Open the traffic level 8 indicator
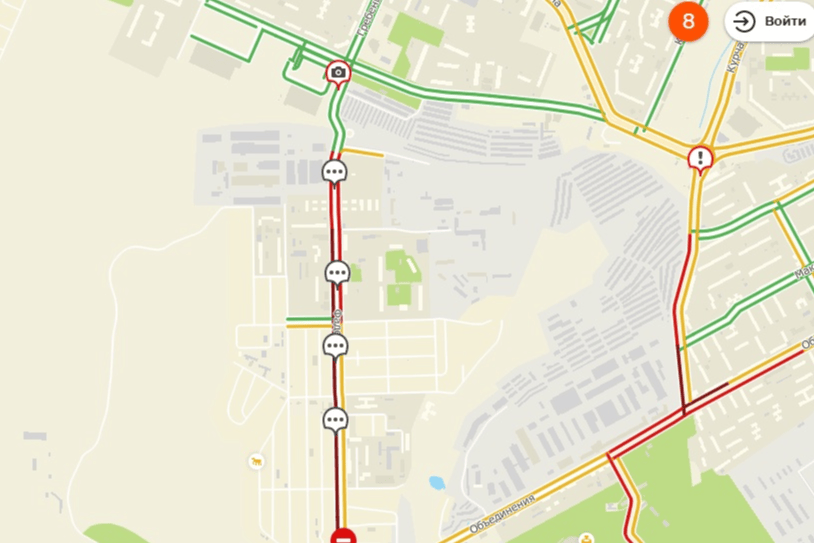 coord(688,21)
